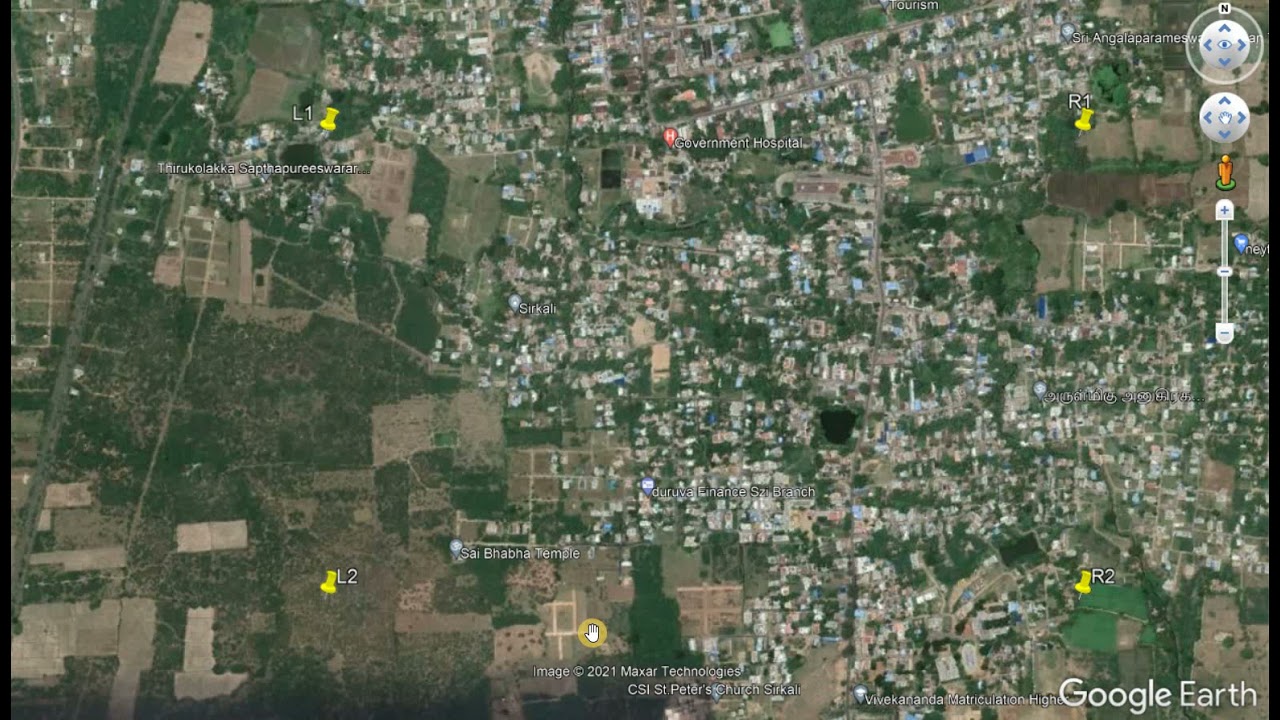Click the zoom in plus button

(1224, 210)
